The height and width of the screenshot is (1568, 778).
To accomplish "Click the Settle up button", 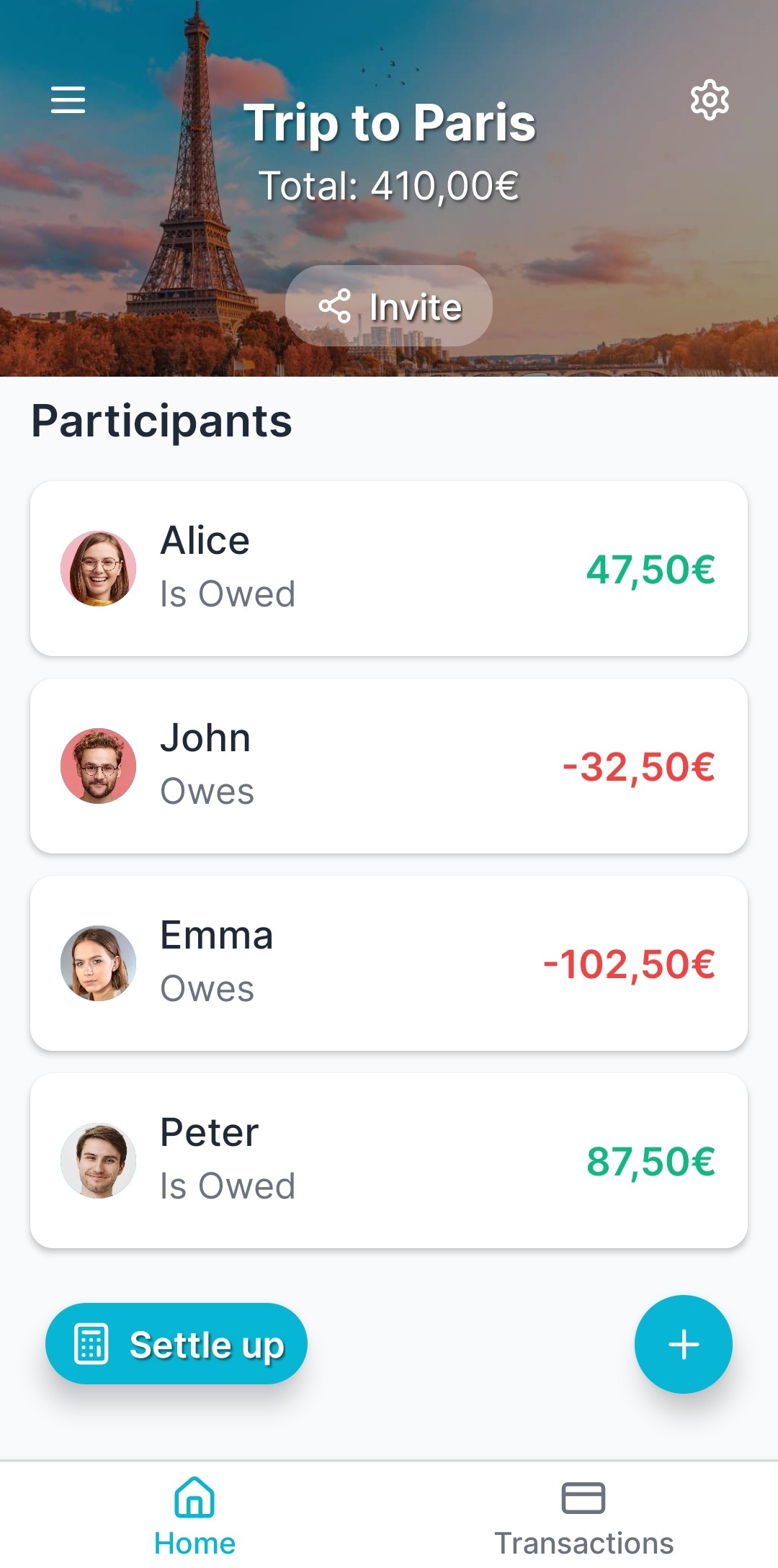I will 175,1343.
